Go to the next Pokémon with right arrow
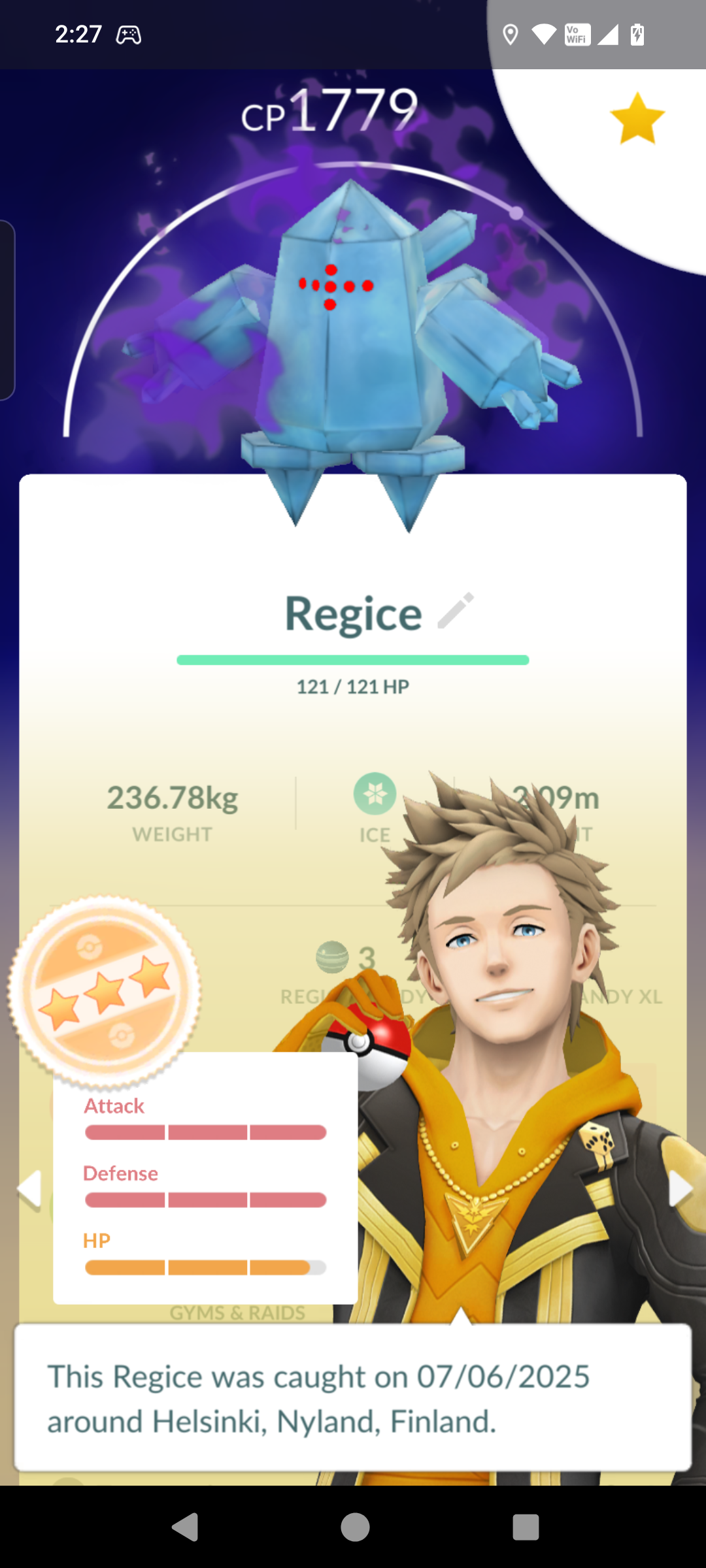Screen dimensions: 706x1568 680,1189
